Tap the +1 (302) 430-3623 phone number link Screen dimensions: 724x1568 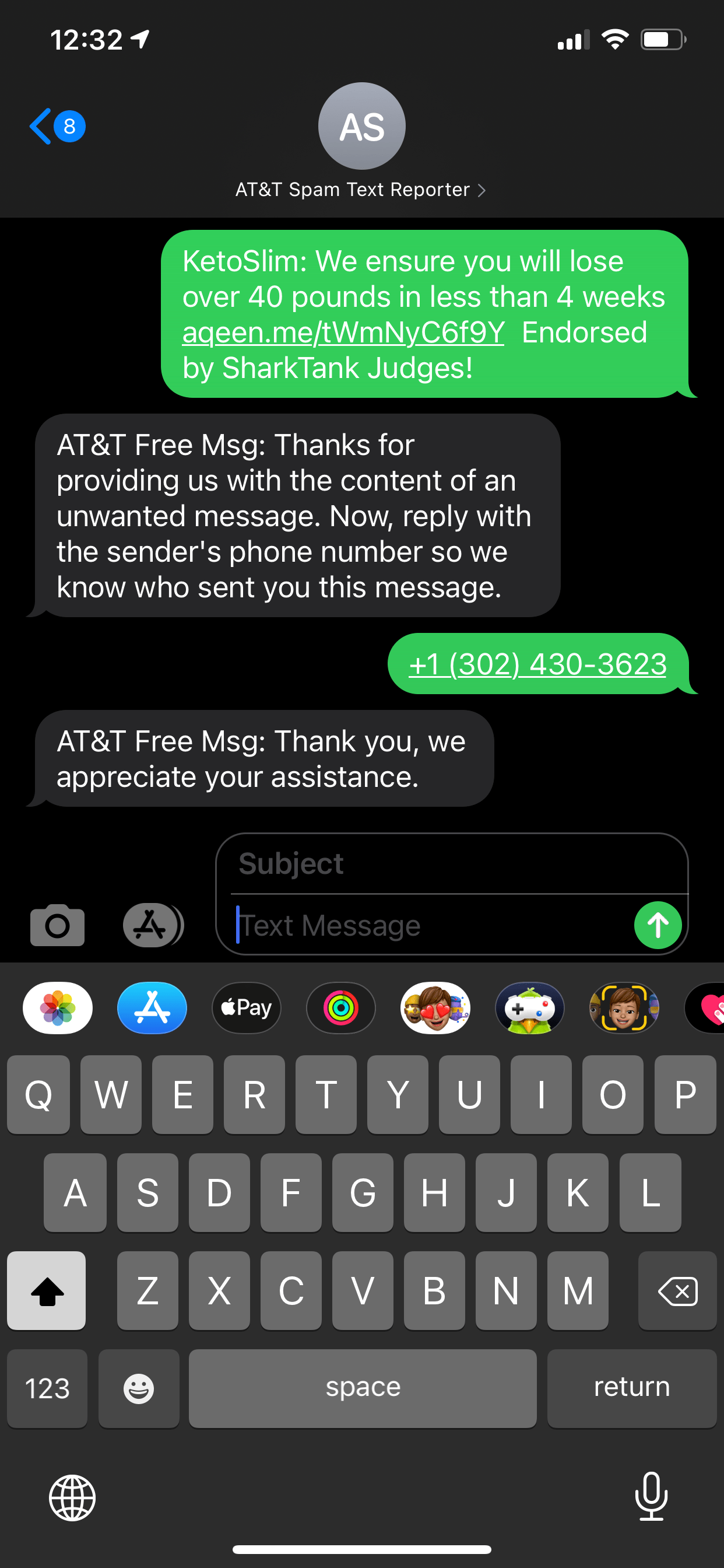[537, 663]
